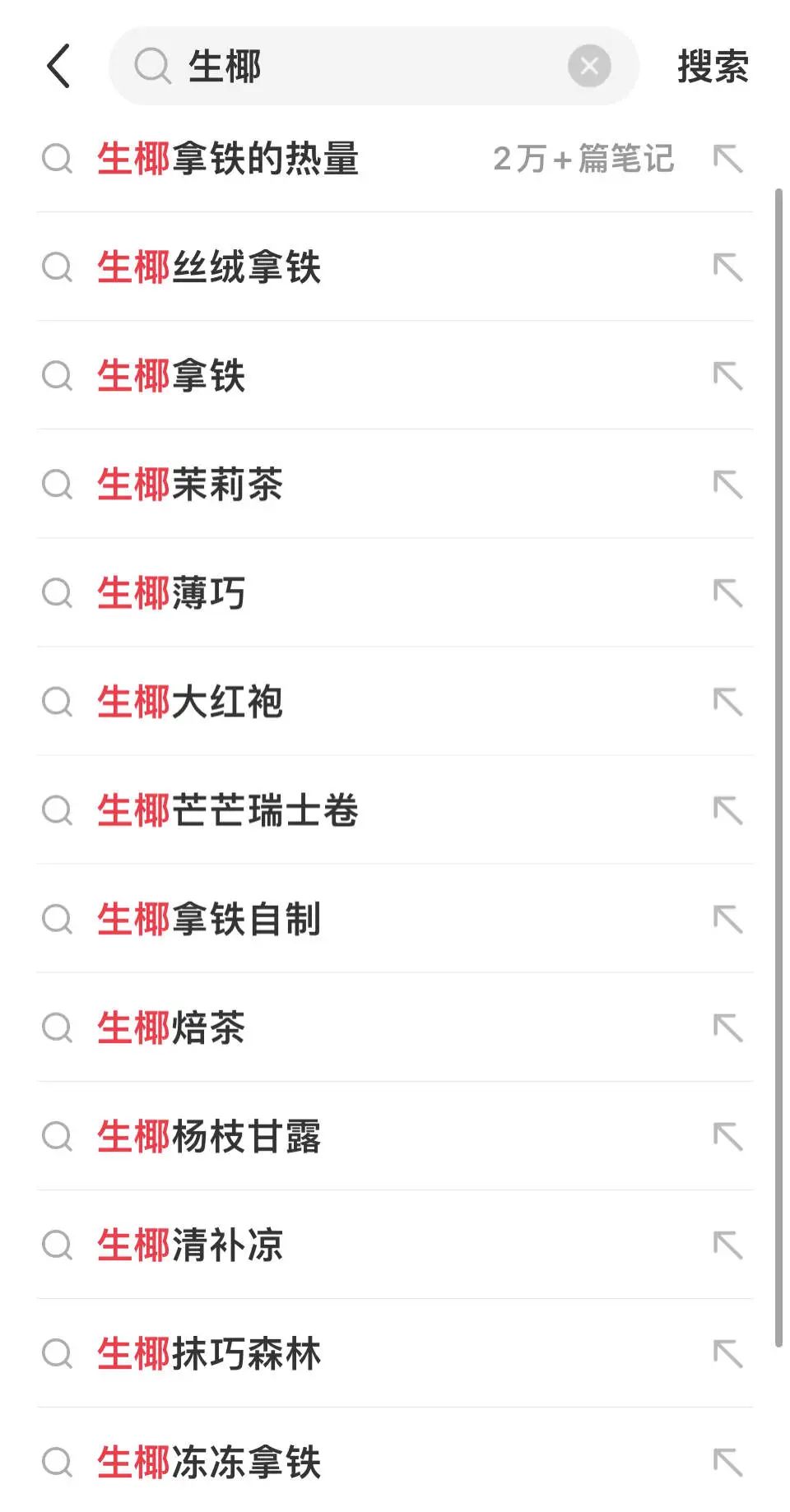Focus the search field containing 生椰

374,66
